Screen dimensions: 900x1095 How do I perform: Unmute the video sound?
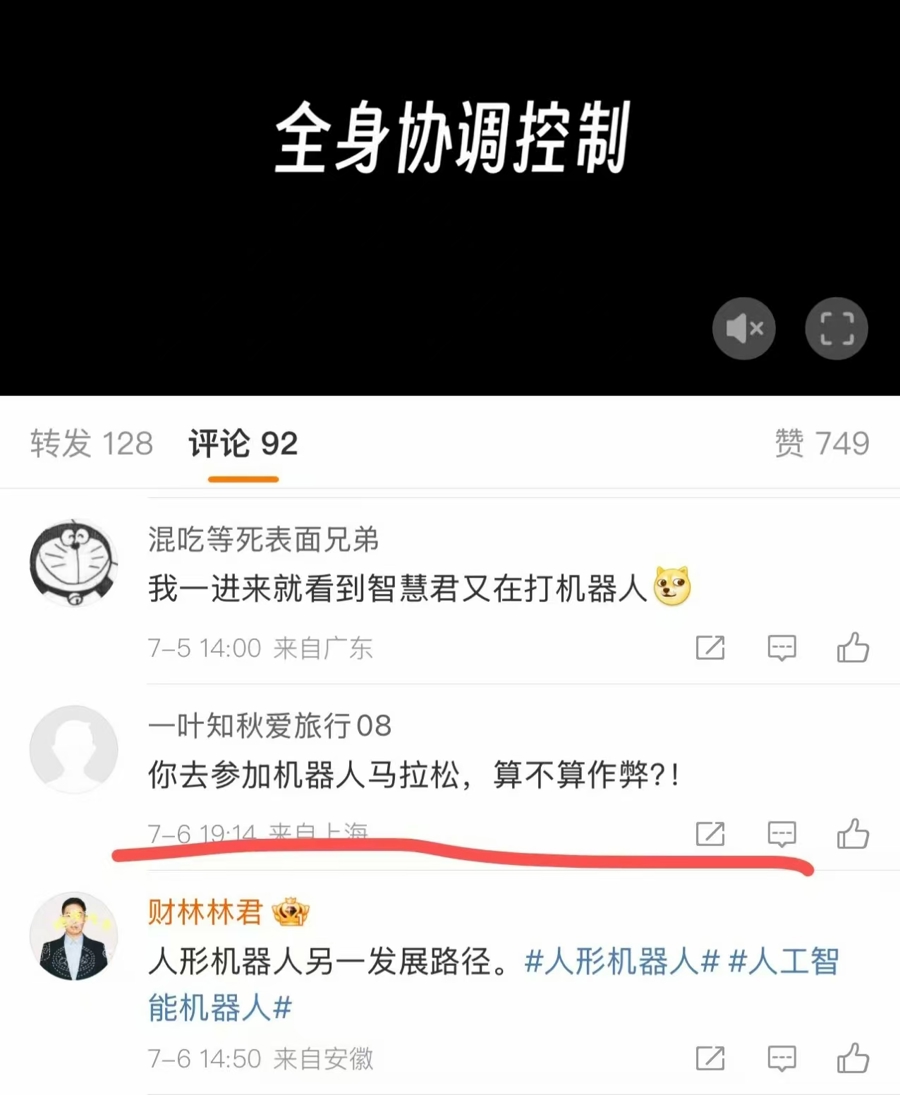pos(744,328)
